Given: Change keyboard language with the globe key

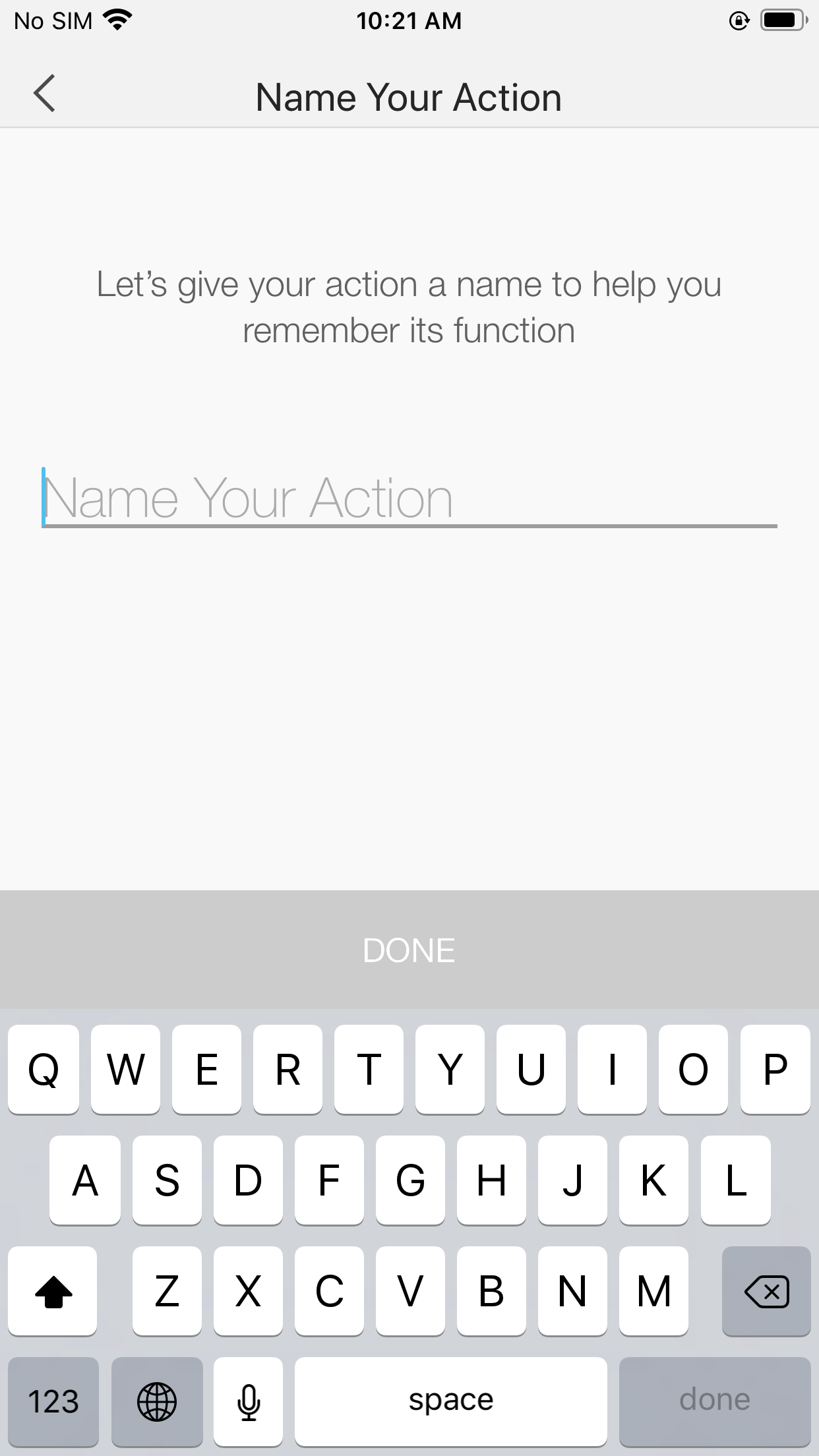Looking at the screenshot, I should pos(157,1401).
